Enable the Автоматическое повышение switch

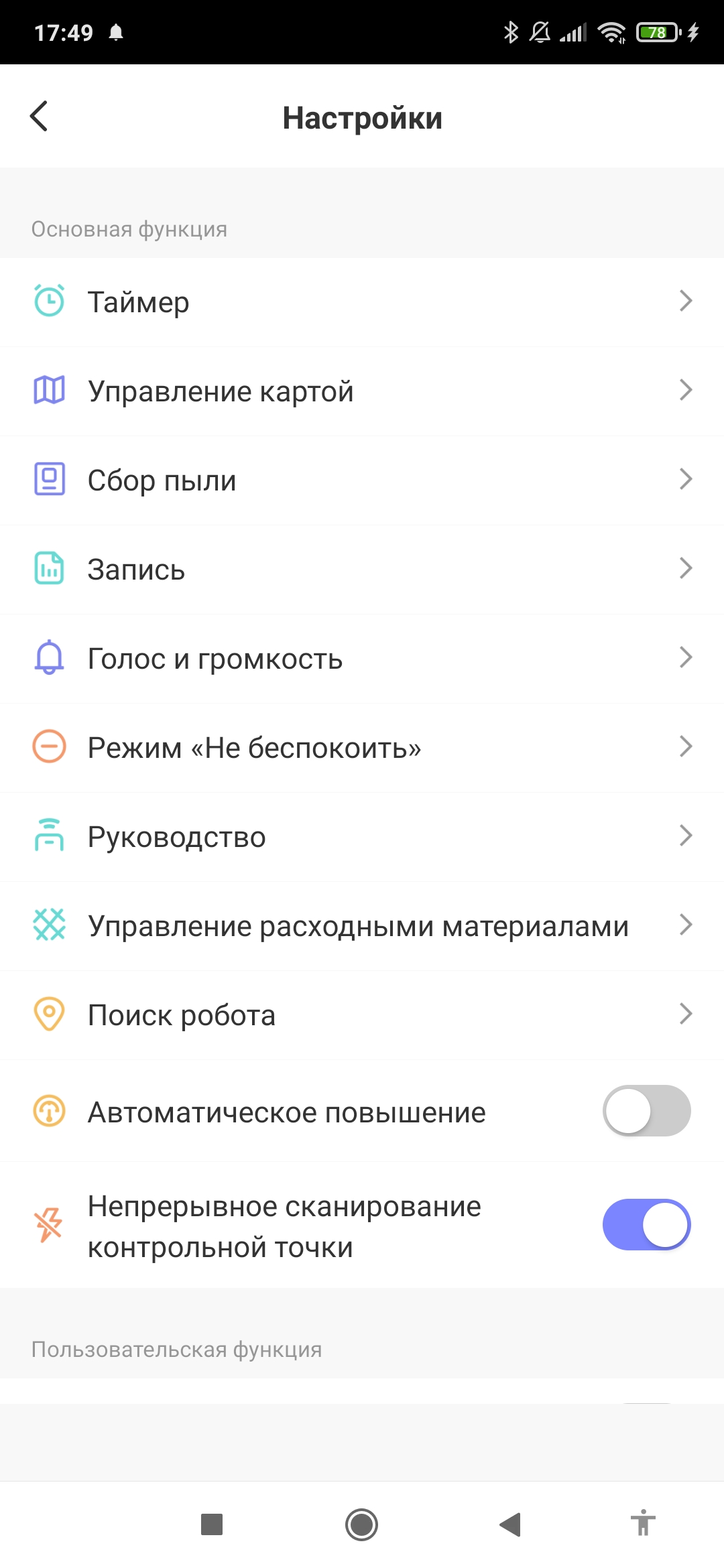646,1111
